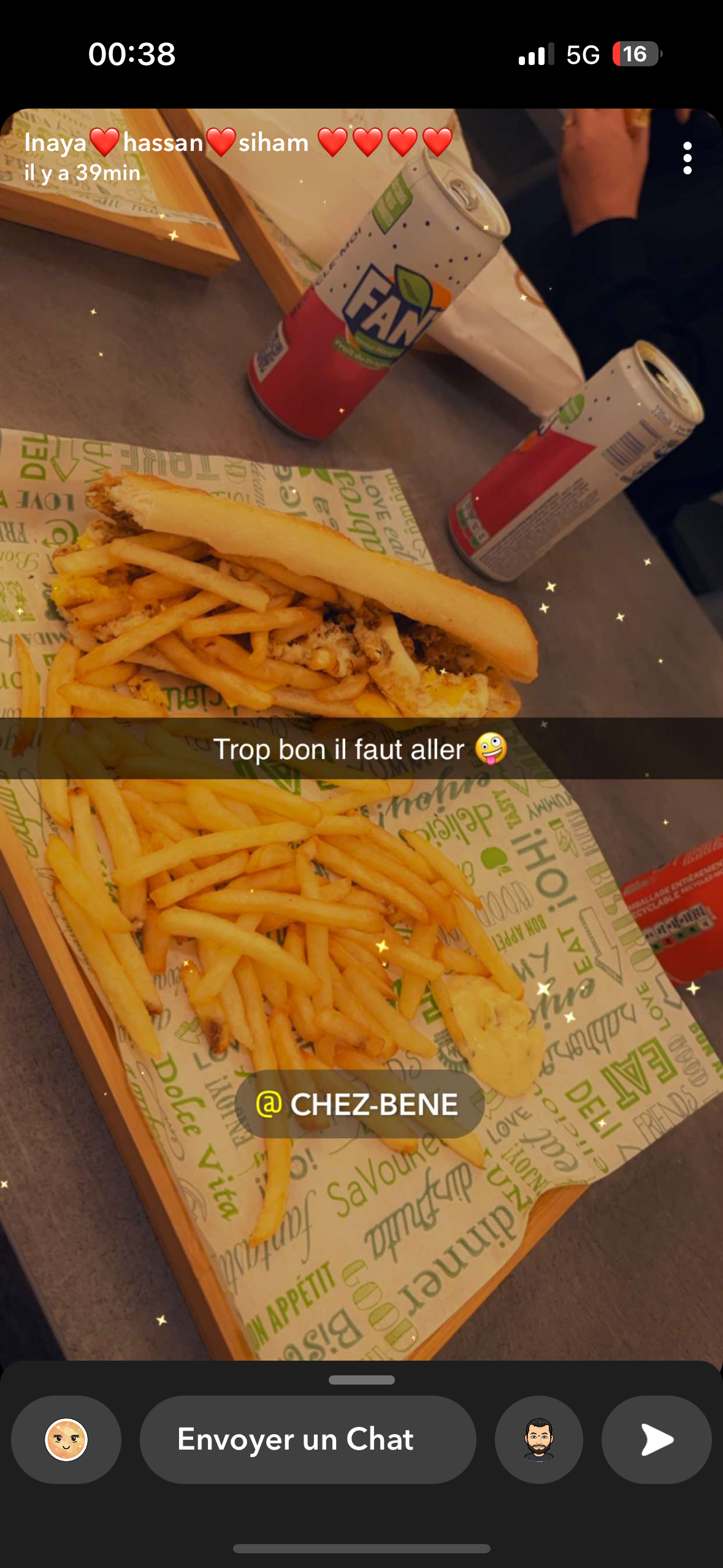Open the three-dot story options menu

[687, 158]
